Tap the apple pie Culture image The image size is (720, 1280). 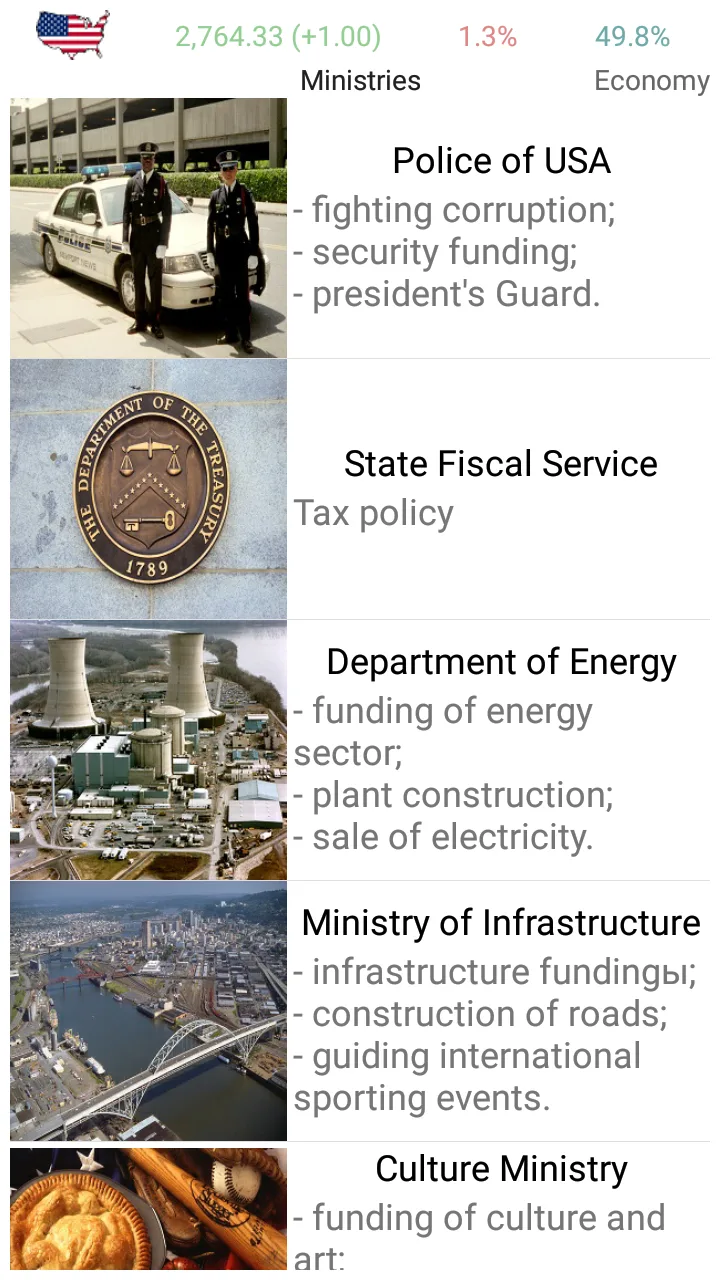[x=147, y=1210]
